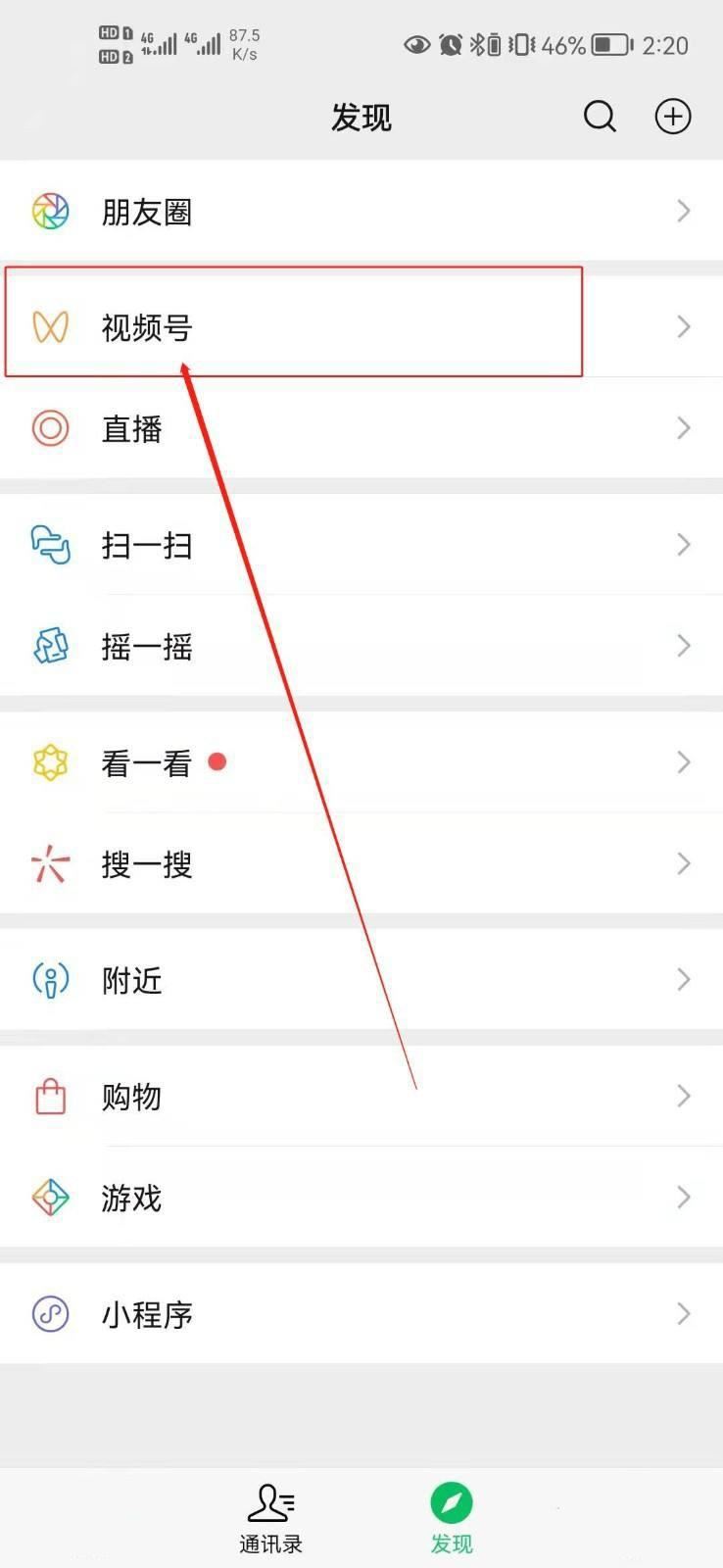Open Scan (扫一扫) feature icon

click(49, 546)
